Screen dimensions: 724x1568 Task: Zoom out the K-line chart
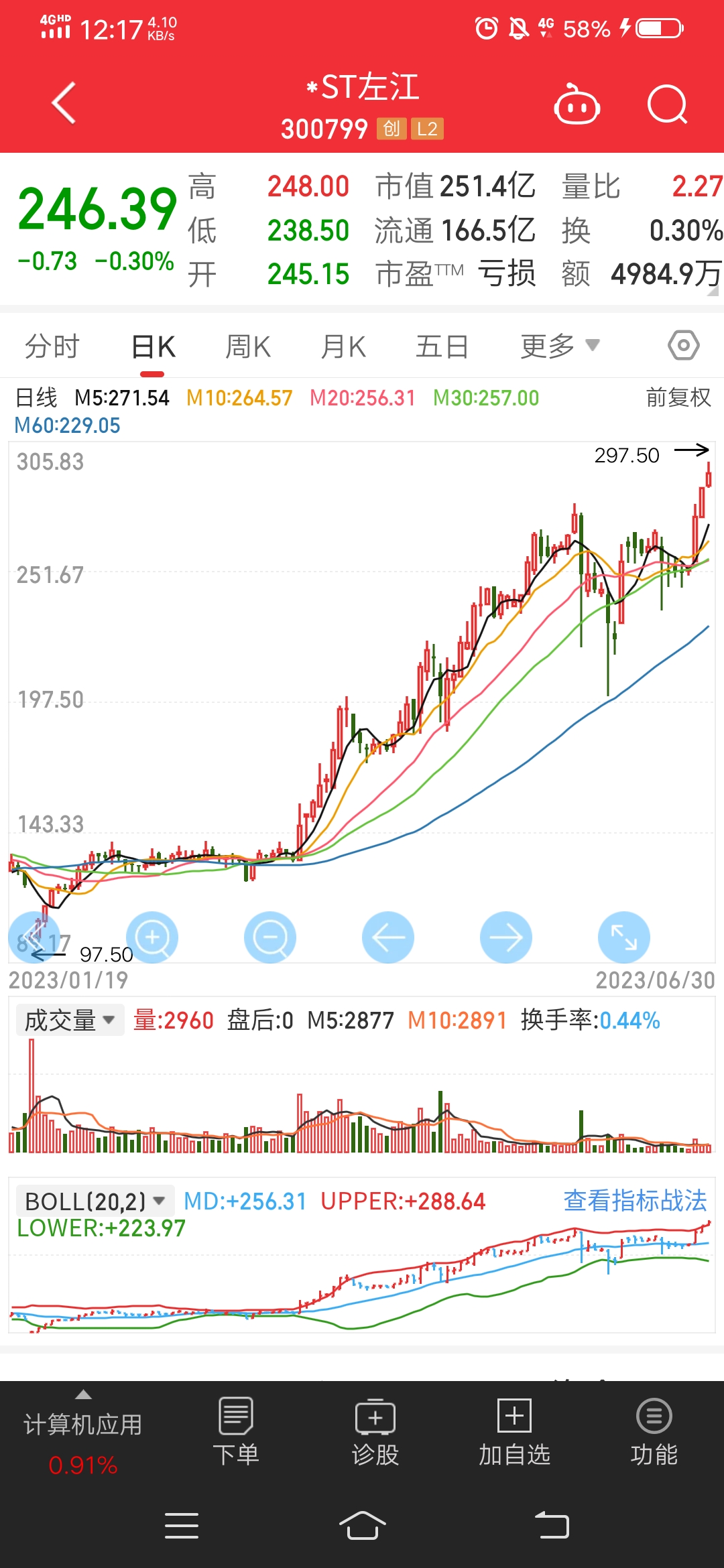(270, 937)
